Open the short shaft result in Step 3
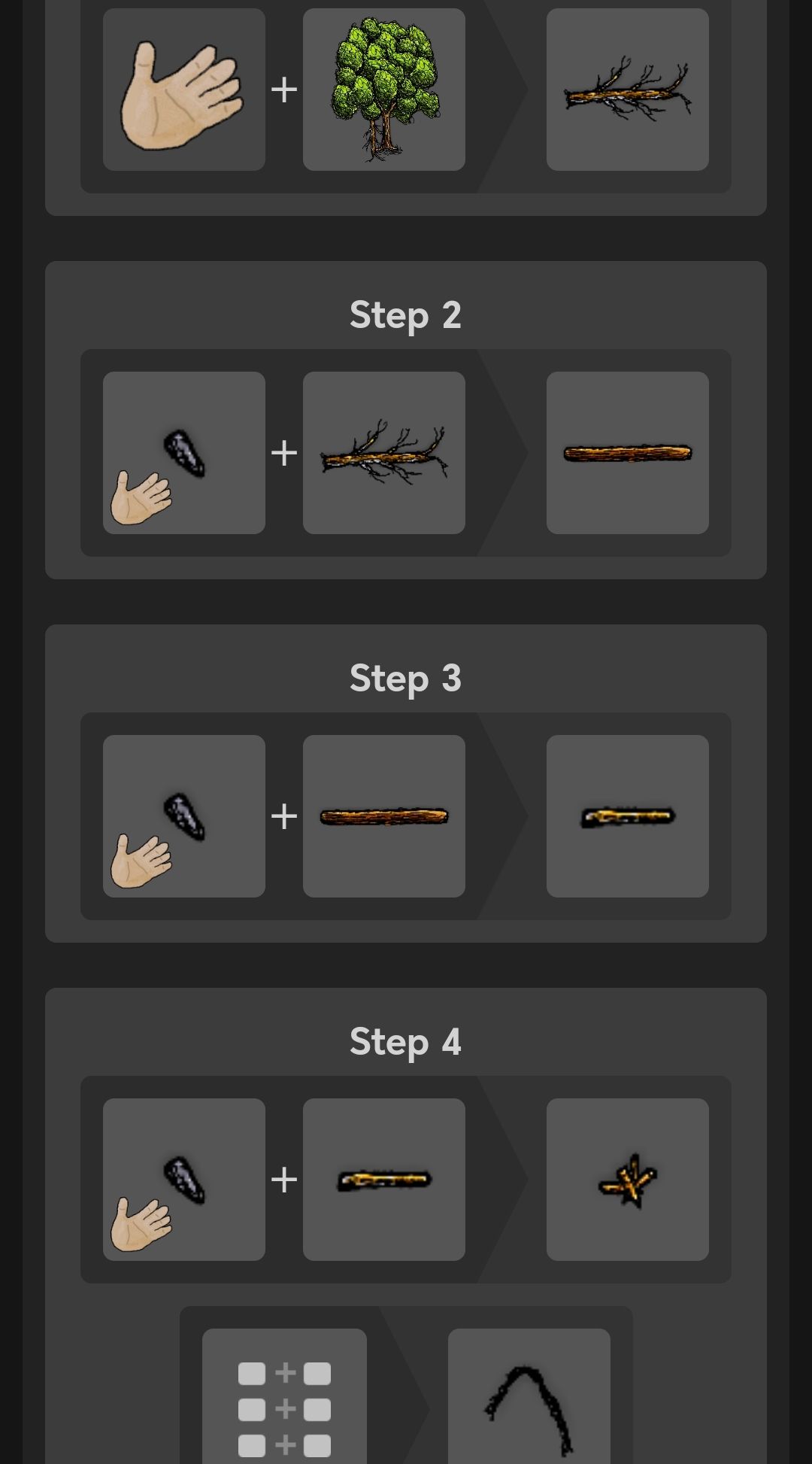This screenshot has height=1464, width=812. click(x=627, y=816)
